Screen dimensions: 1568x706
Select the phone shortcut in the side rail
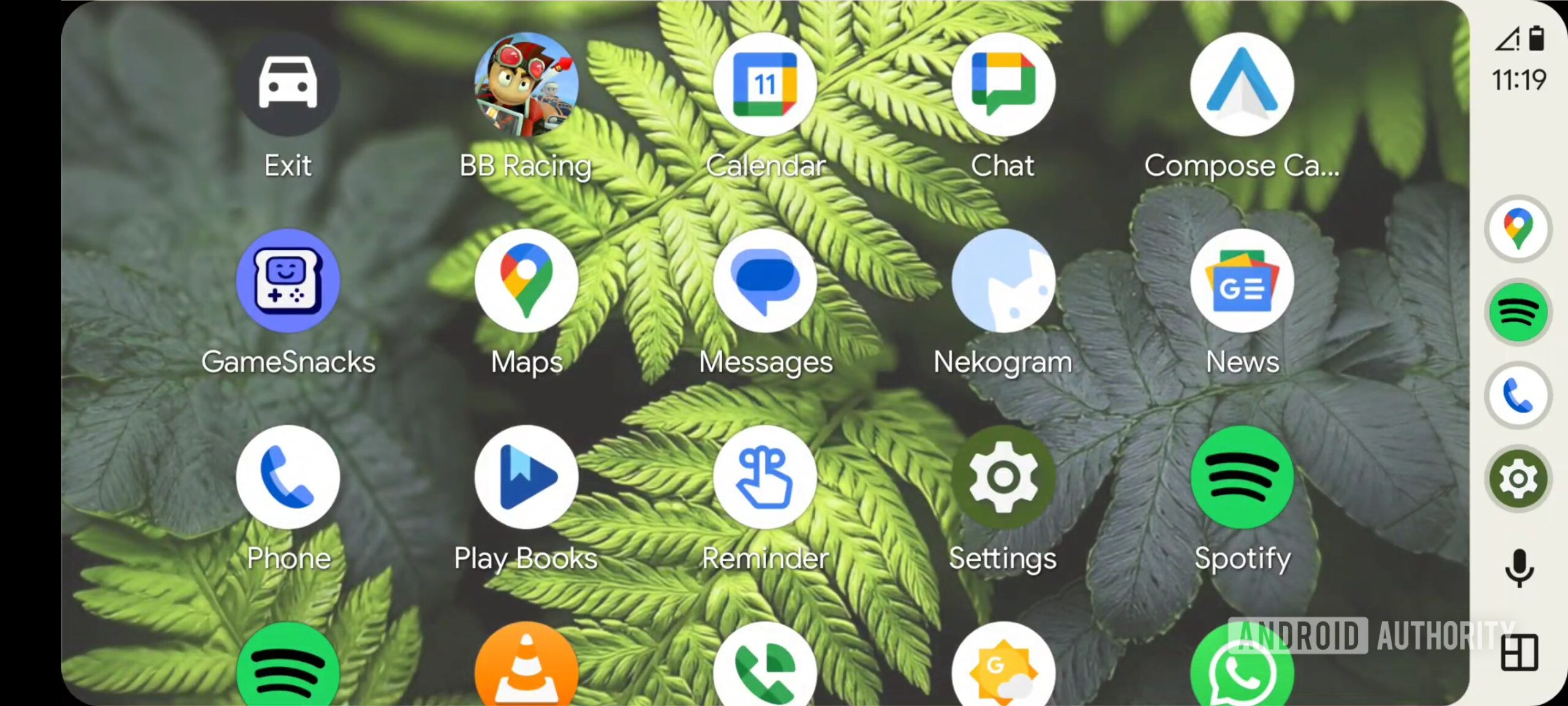pyautogui.click(x=1518, y=395)
